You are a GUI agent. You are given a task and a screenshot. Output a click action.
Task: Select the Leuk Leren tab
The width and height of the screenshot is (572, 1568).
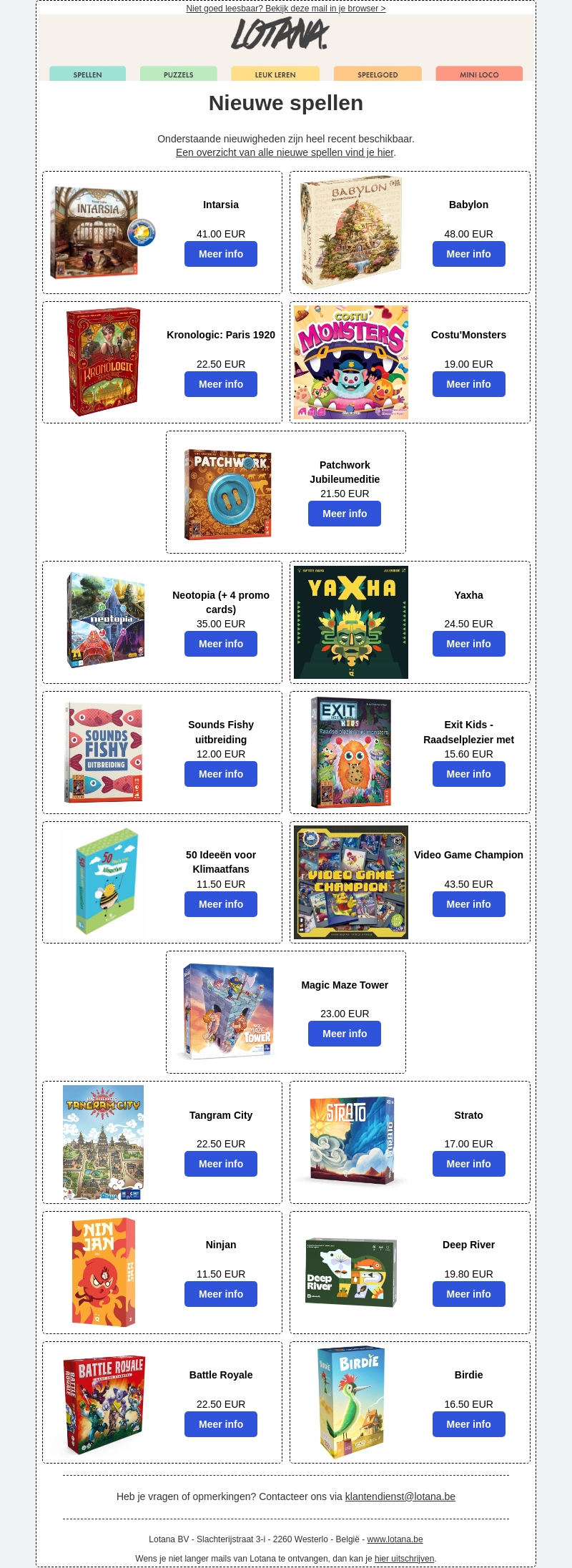275,74
